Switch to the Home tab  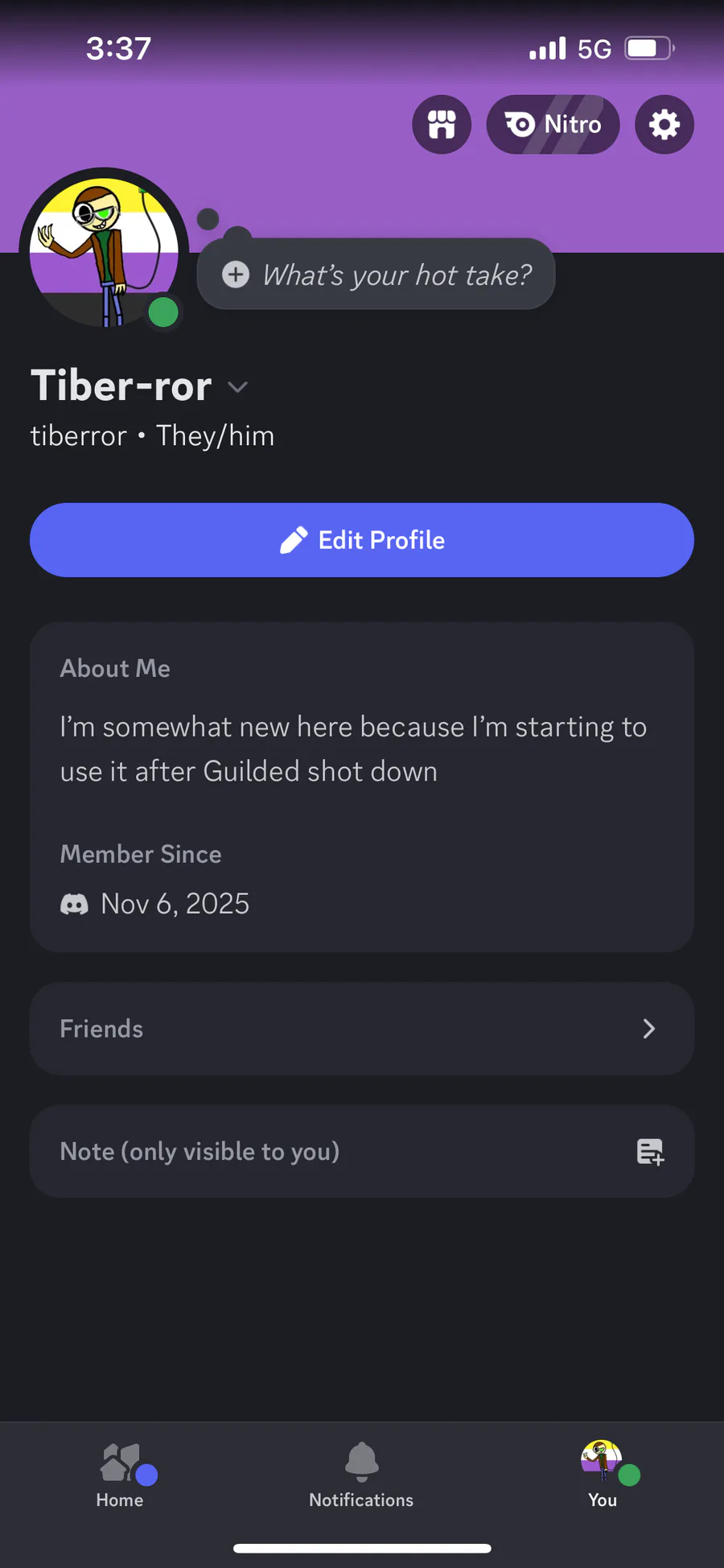point(120,1475)
